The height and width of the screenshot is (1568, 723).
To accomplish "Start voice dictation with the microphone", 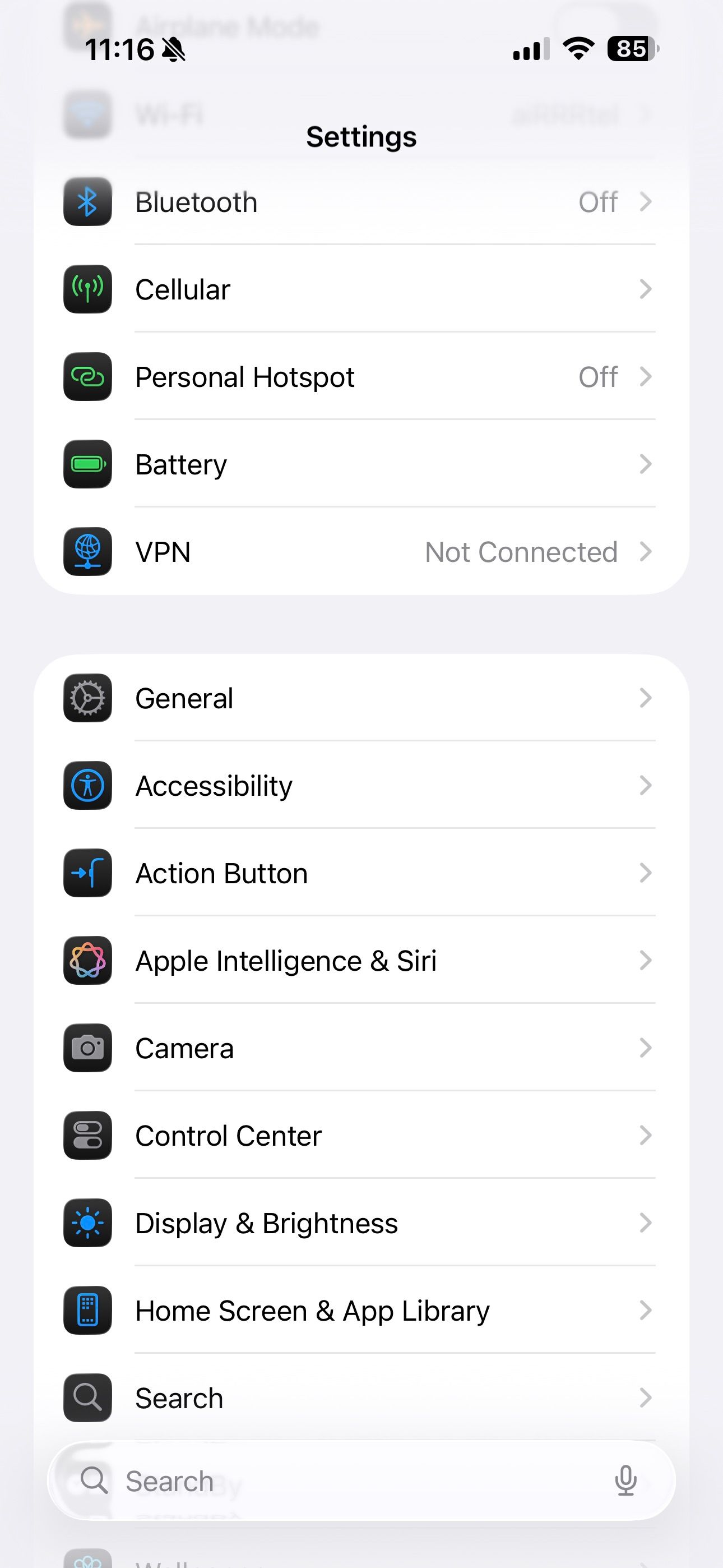I will click(625, 1481).
